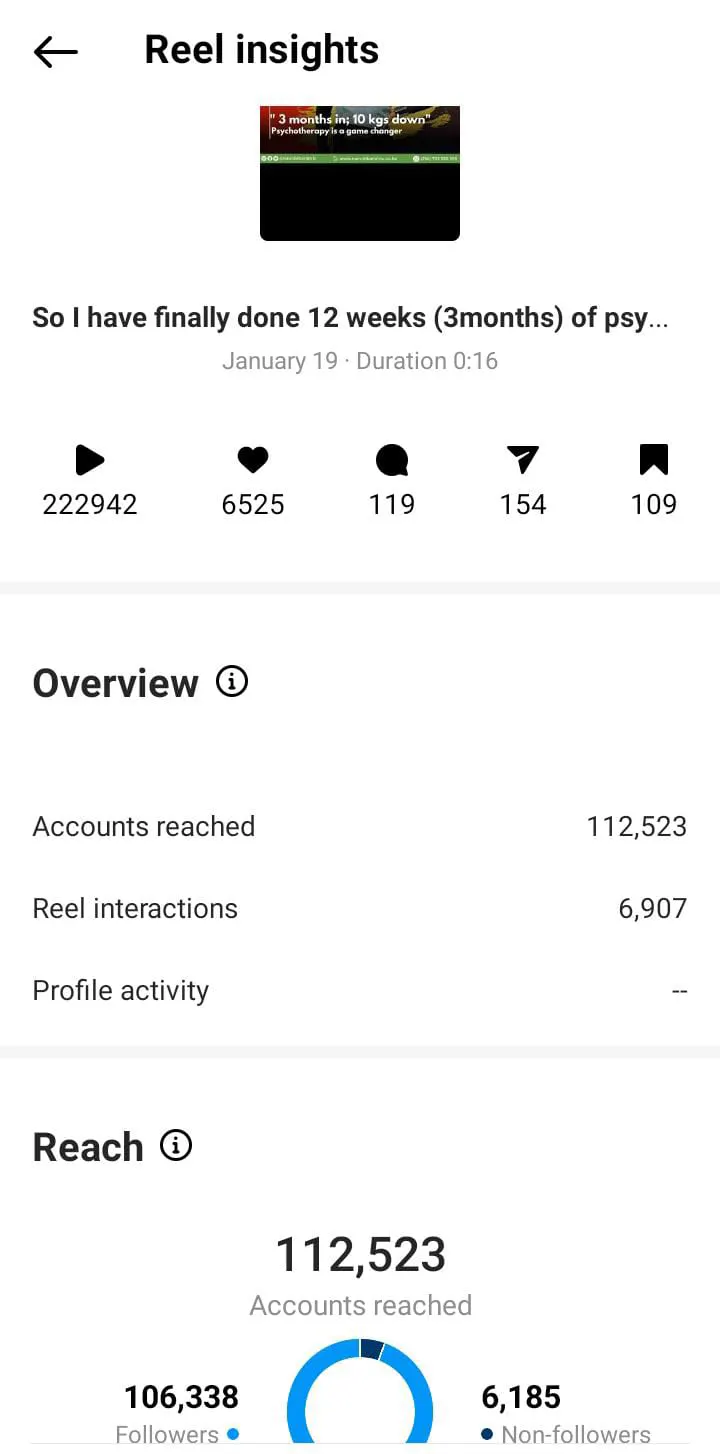Click the comments bubble icon
This screenshot has width=720, height=1454.
(391, 460)
